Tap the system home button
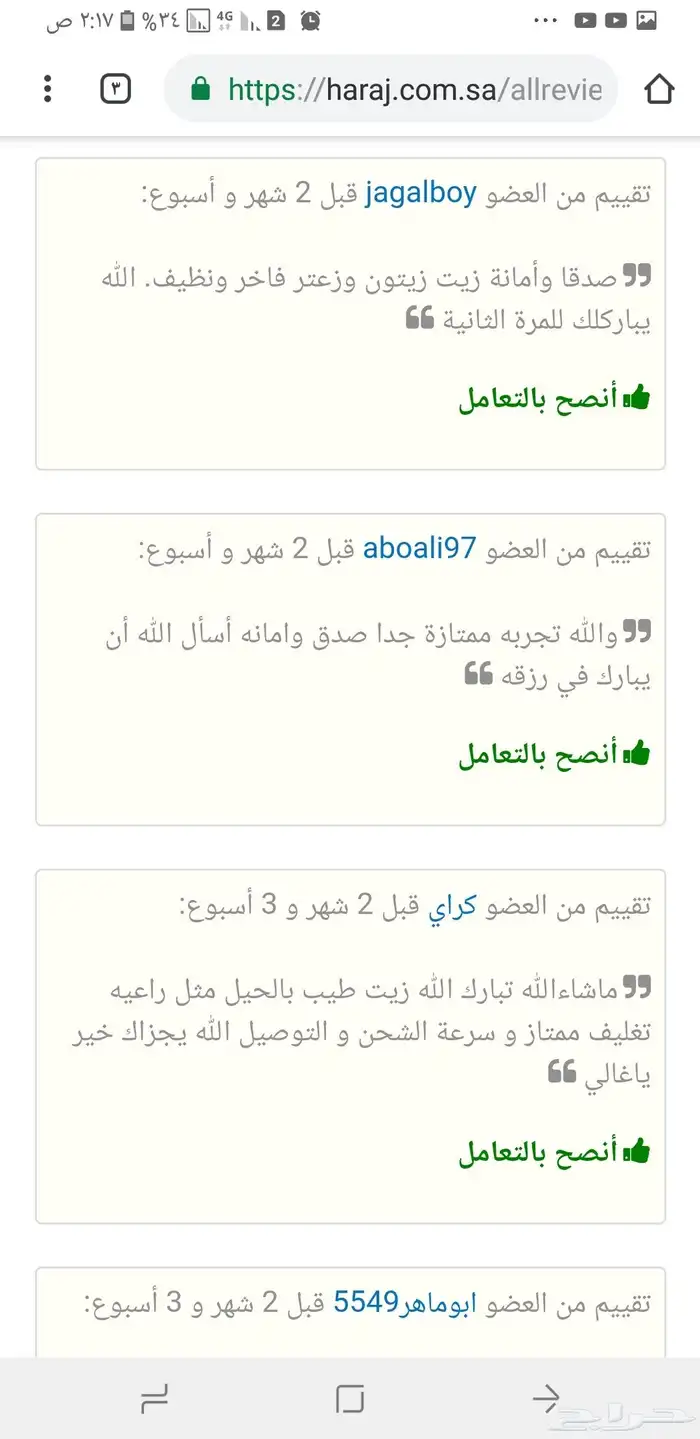This screenshot has width=700, height=1439. (350, 1397)
